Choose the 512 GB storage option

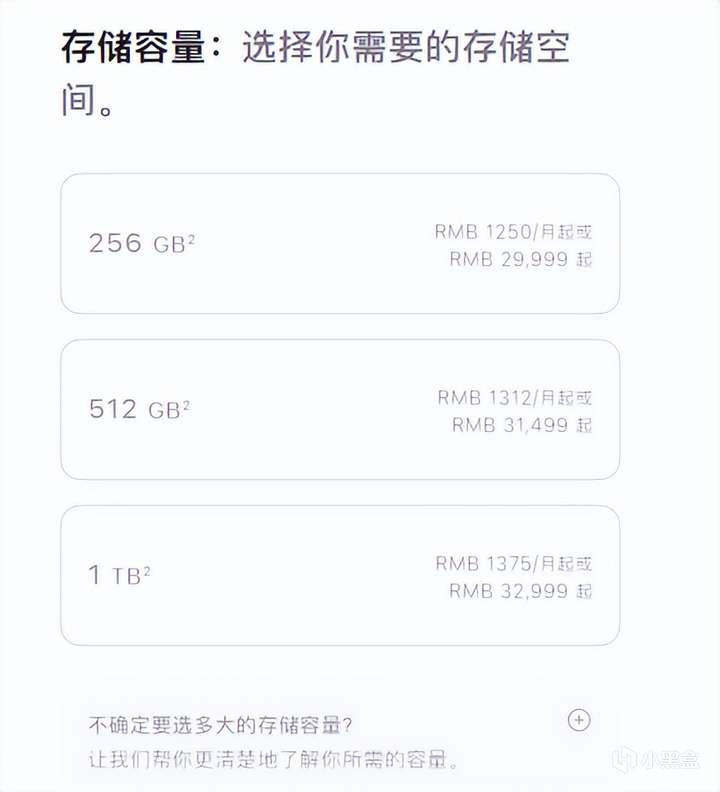tap(340, 410)
